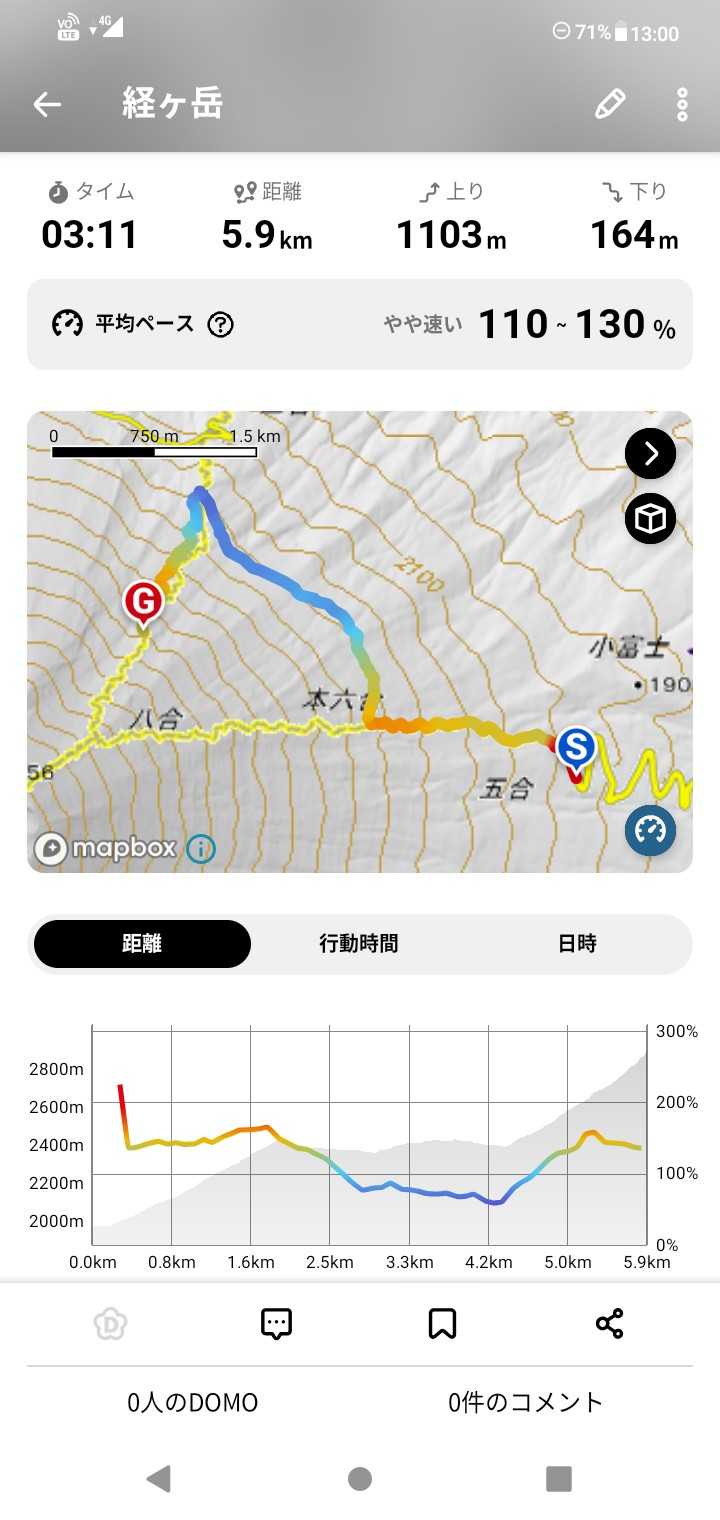Edit this activity with the pencil icon
720x1520 pixels.
pyautogui.click(x=610, y=104)
